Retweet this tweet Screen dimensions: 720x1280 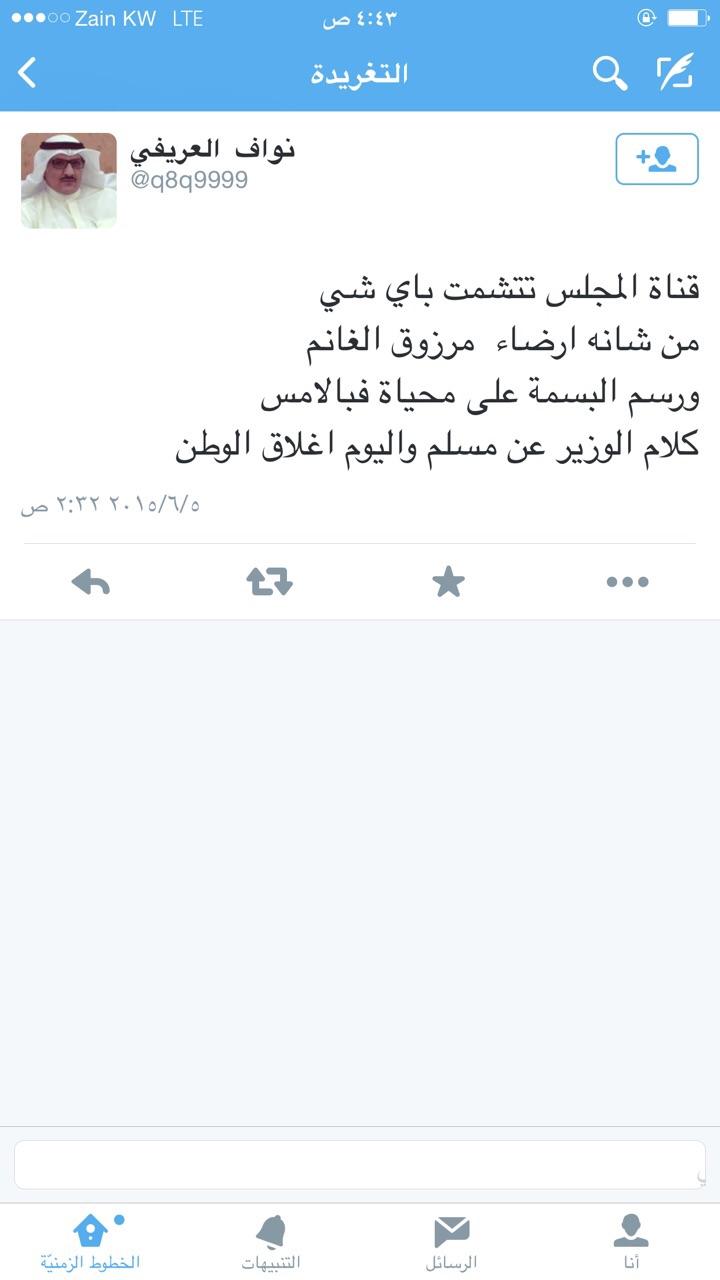click(269, 582)
